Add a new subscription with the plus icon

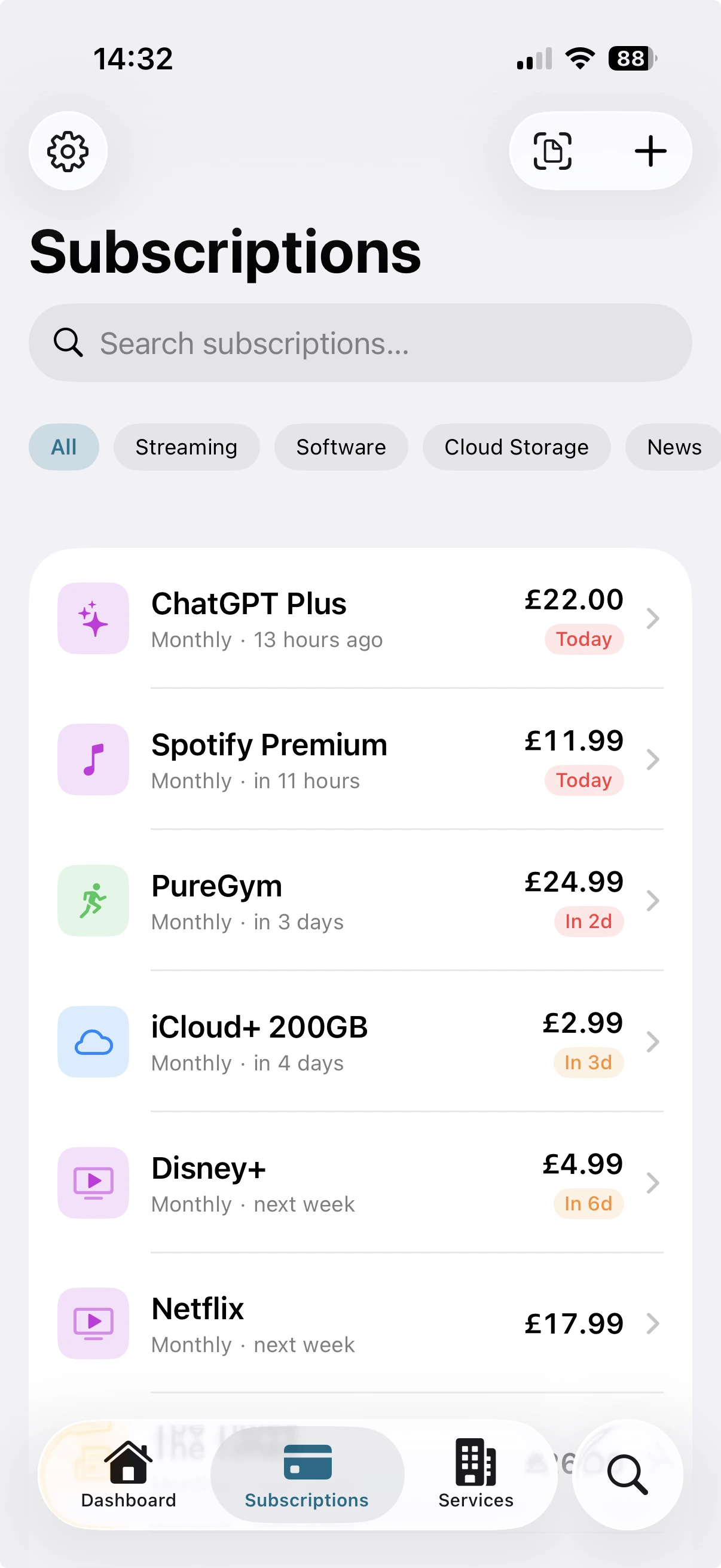650,151
